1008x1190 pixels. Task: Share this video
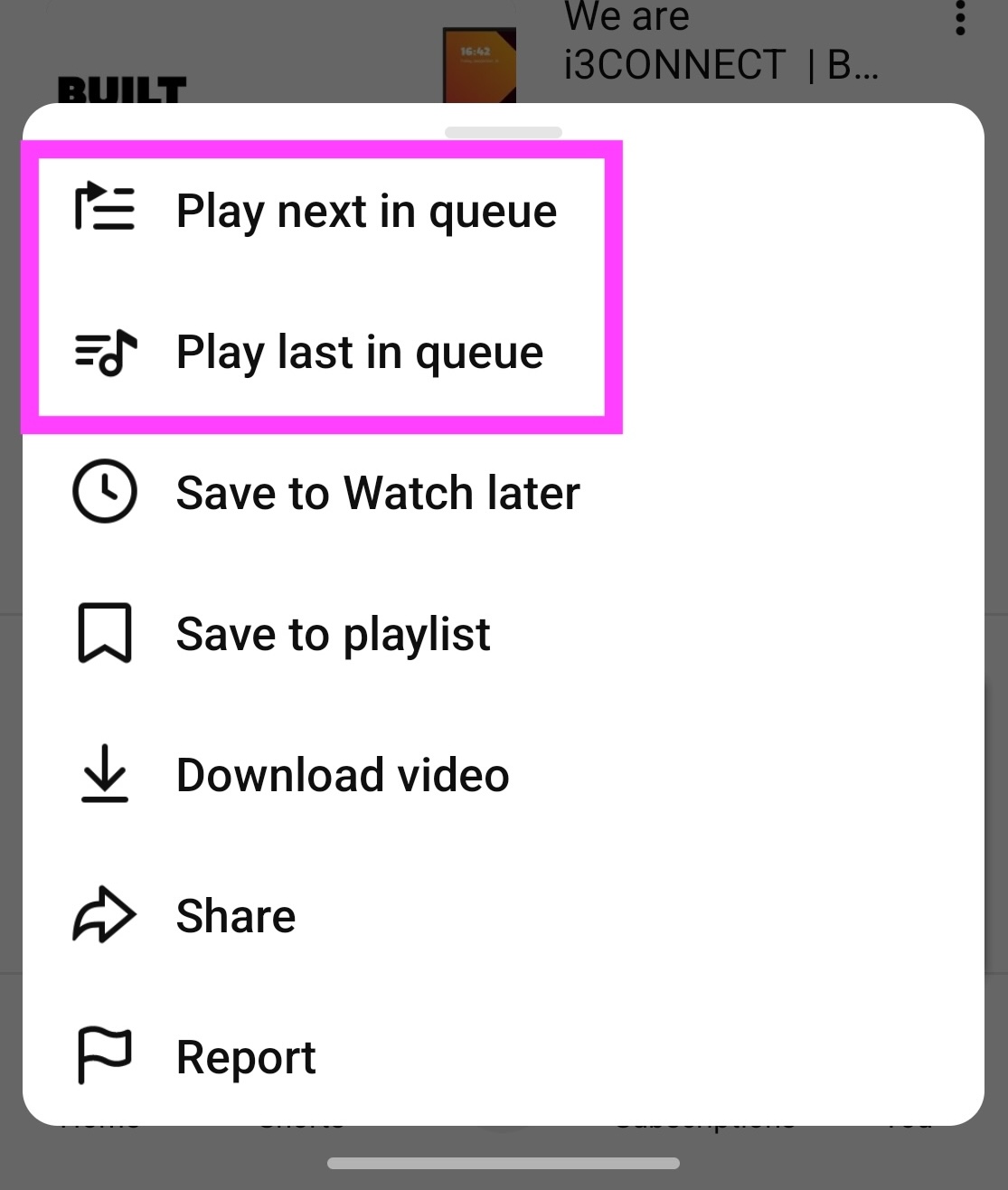point(235,916)
